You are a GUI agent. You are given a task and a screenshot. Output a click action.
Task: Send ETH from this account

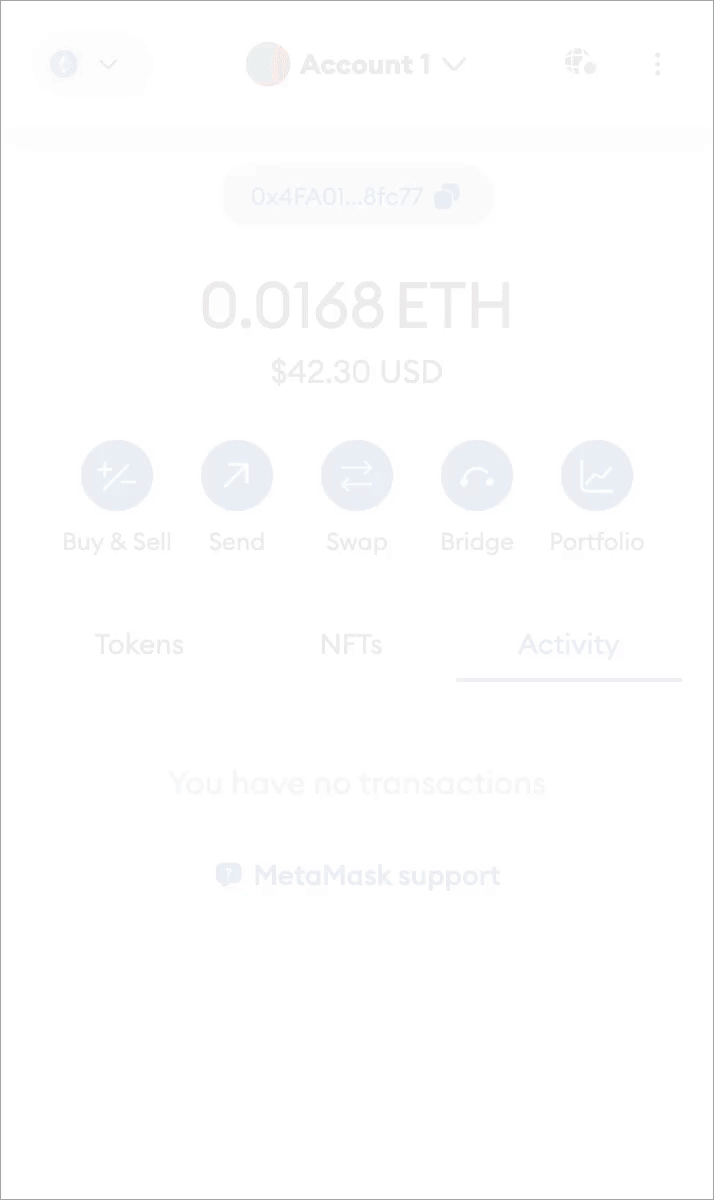(x=237, y=477)
